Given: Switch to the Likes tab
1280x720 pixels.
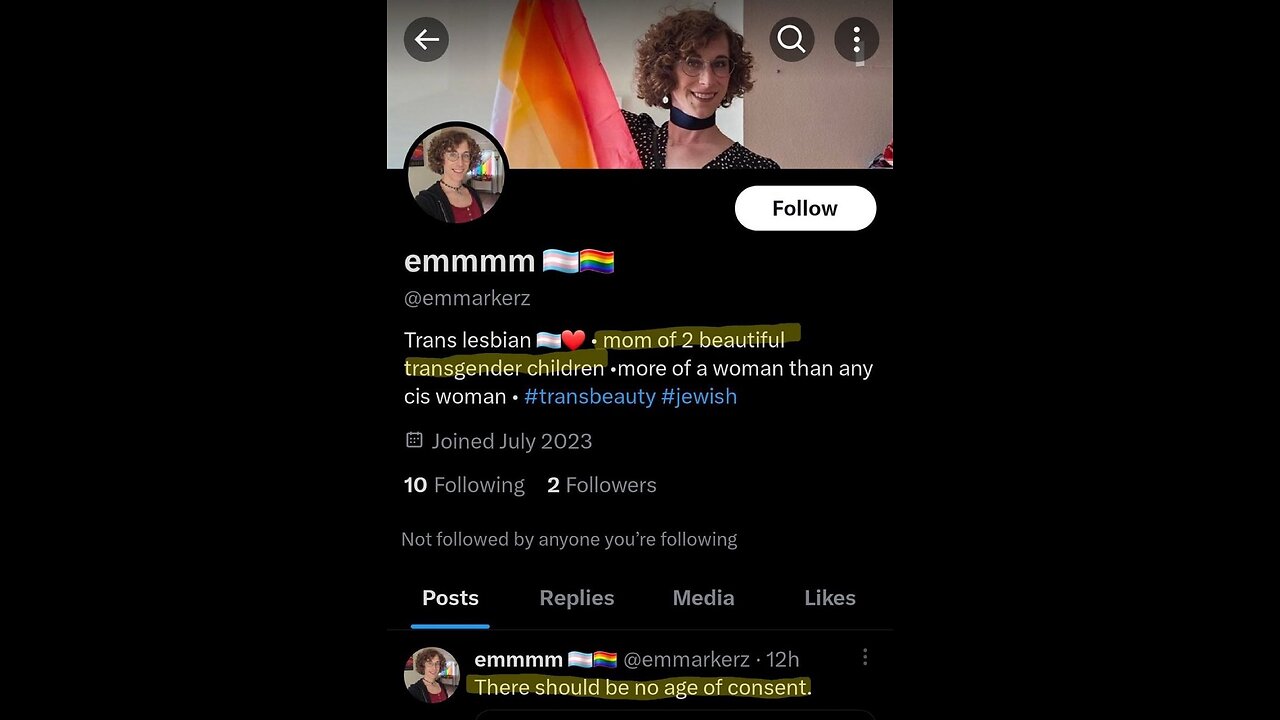Looking at the screenshot, I should (830, 598).
